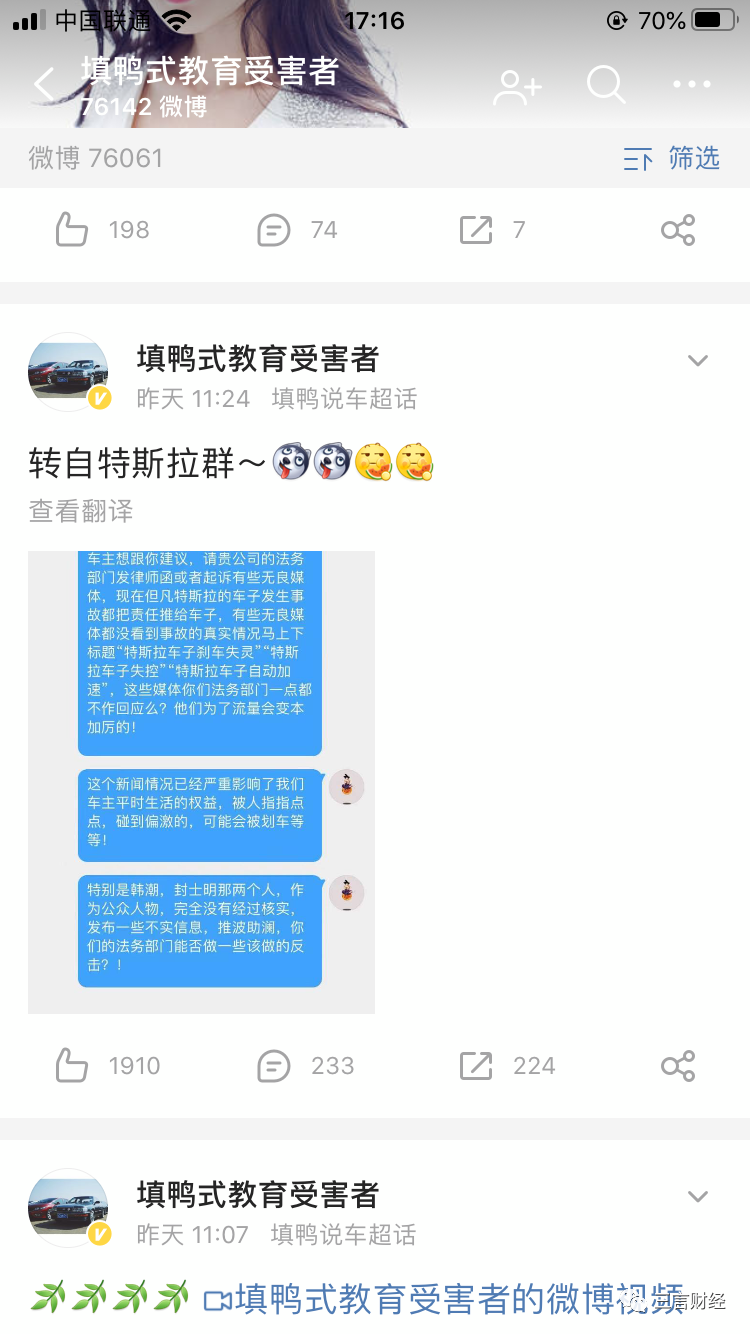This screenshot has height=1334, width=750.
Task: Tap 查看翻译 to translate the post
Action: coord(81,511)
